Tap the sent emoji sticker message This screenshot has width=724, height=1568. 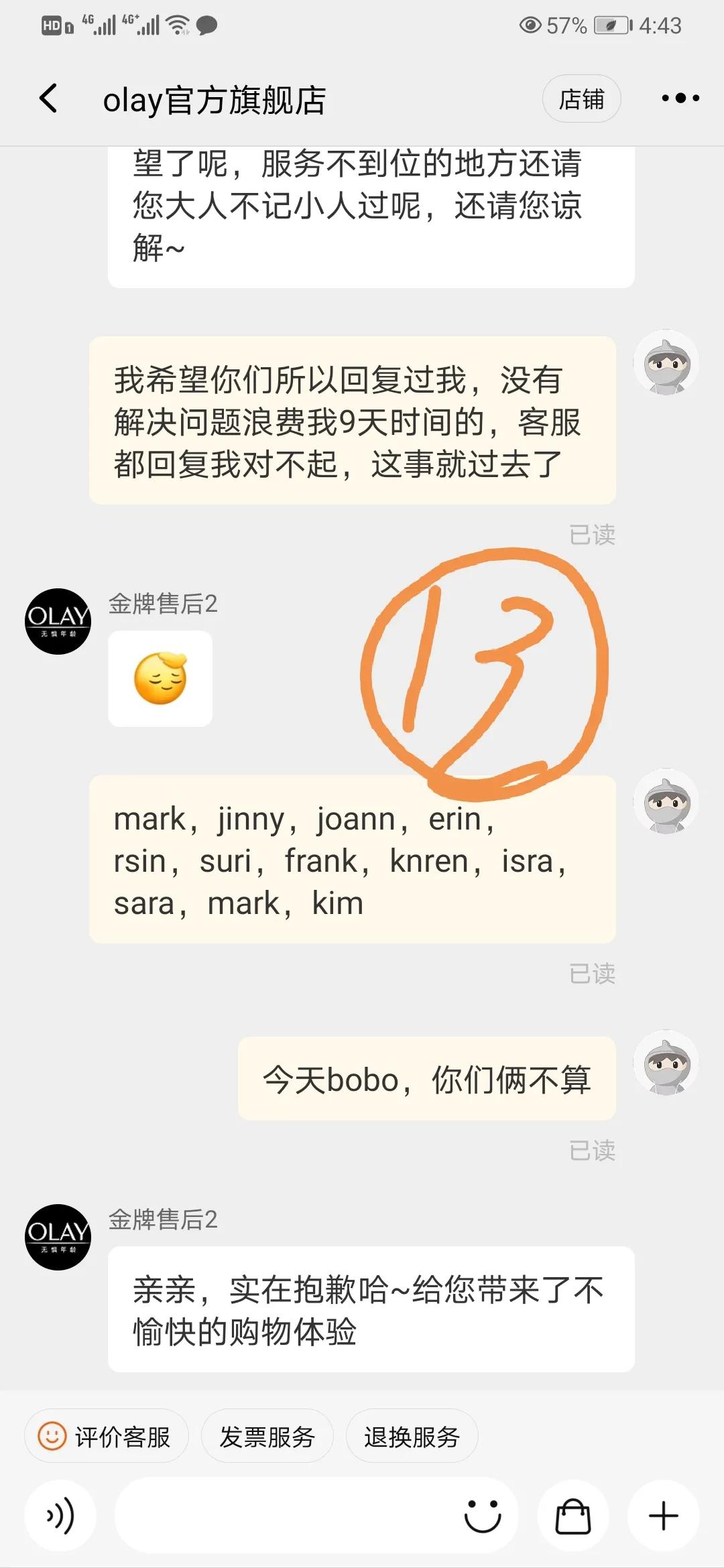tap(160, 678)
